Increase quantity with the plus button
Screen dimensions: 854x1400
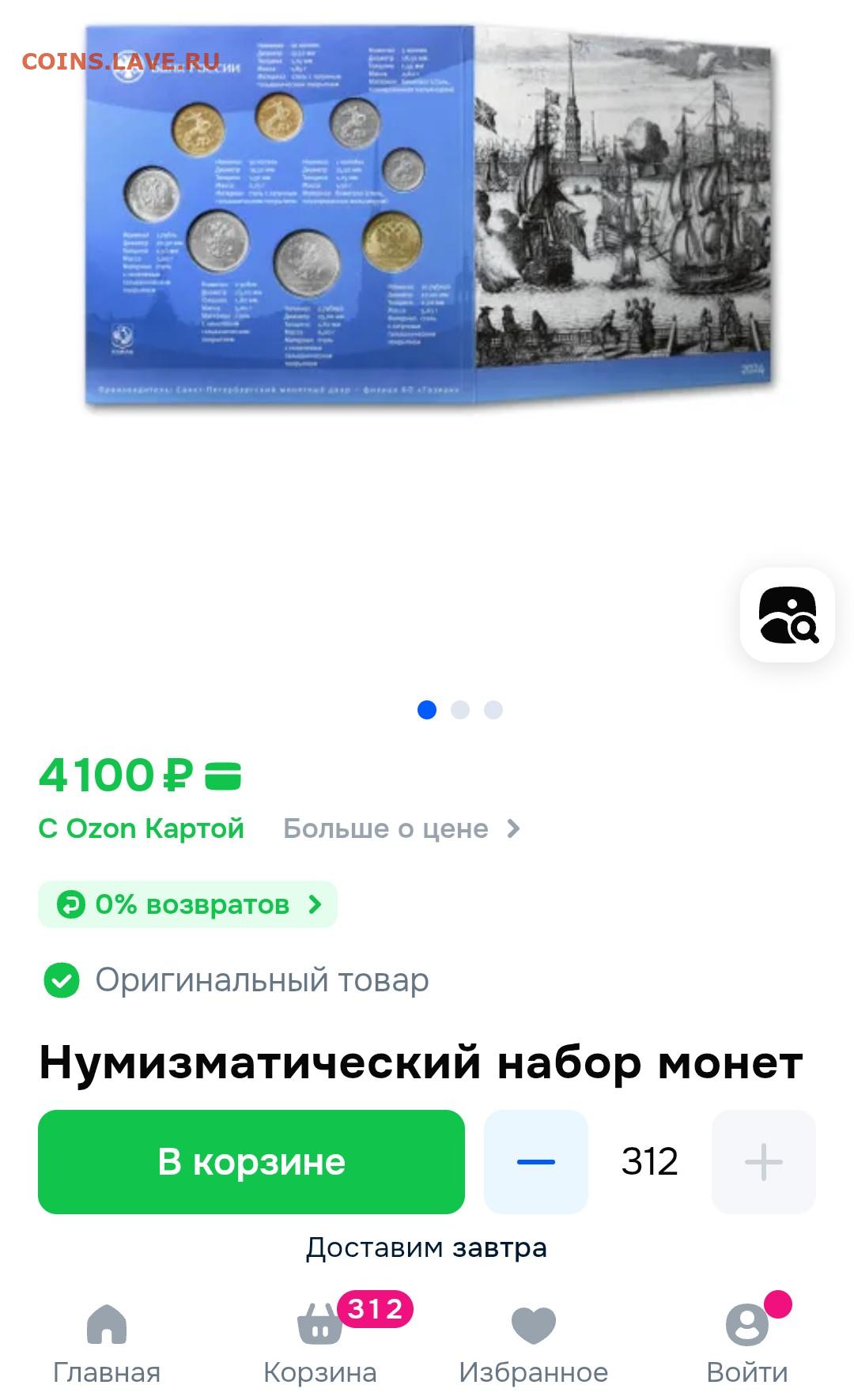pos(763,1161)
